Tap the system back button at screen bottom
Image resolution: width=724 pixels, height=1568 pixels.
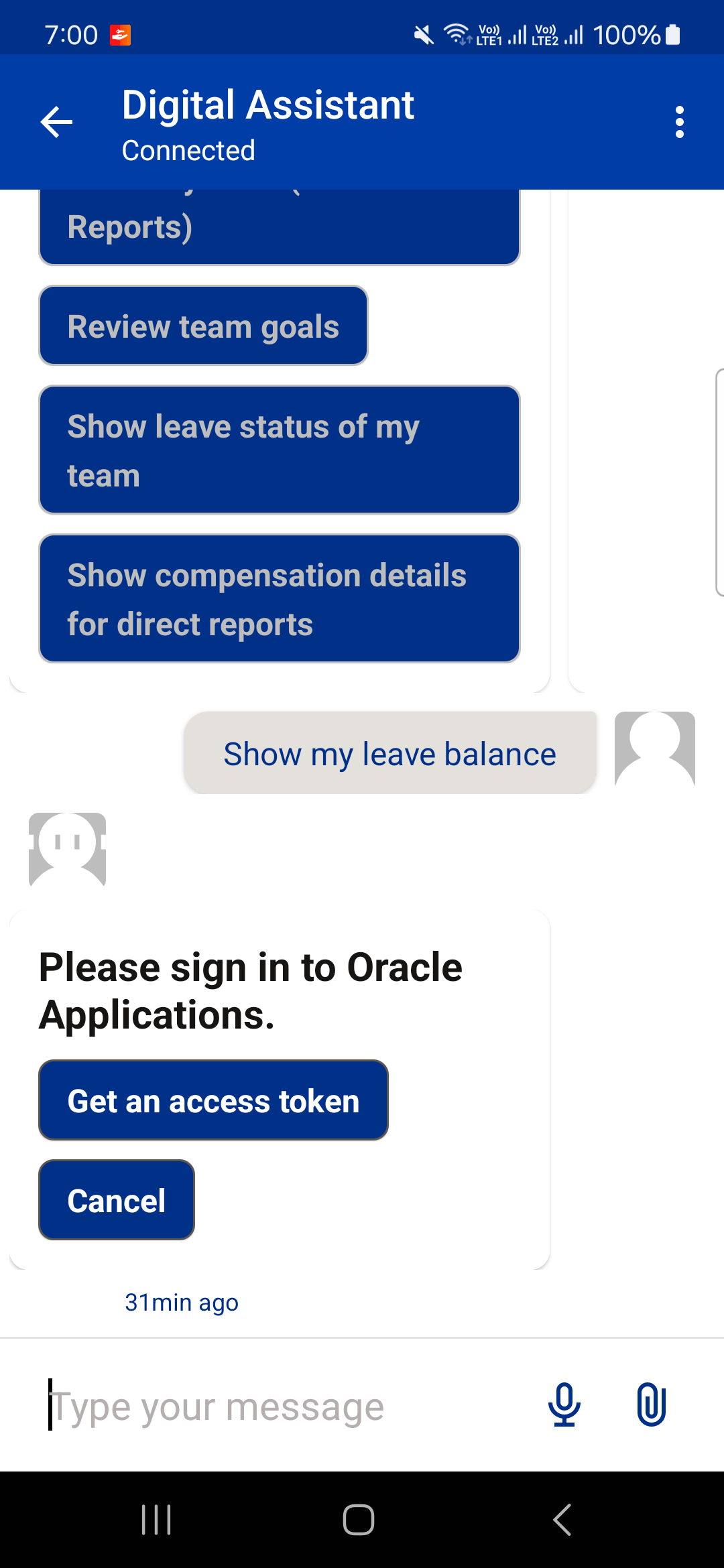pos(562,1520)
